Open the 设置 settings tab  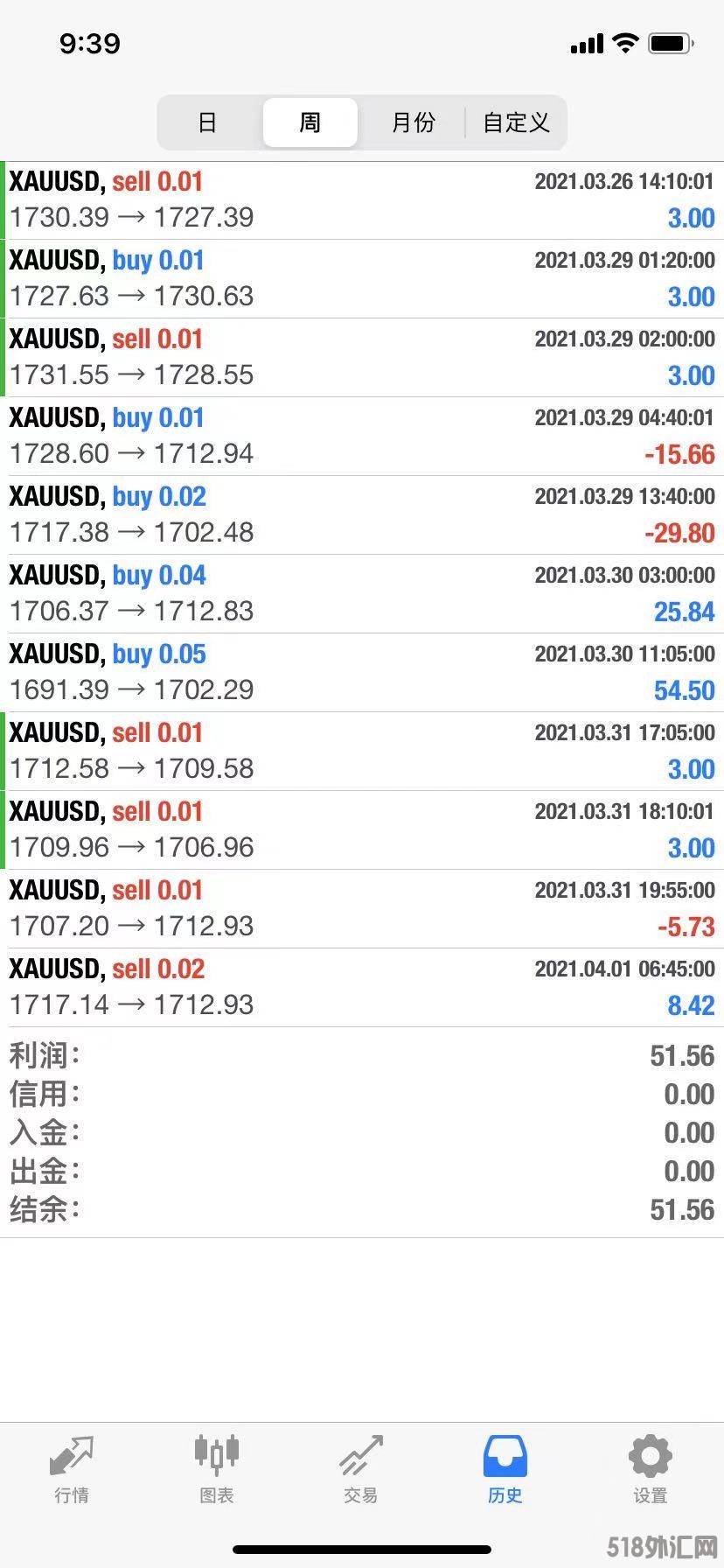(650, 1470)
